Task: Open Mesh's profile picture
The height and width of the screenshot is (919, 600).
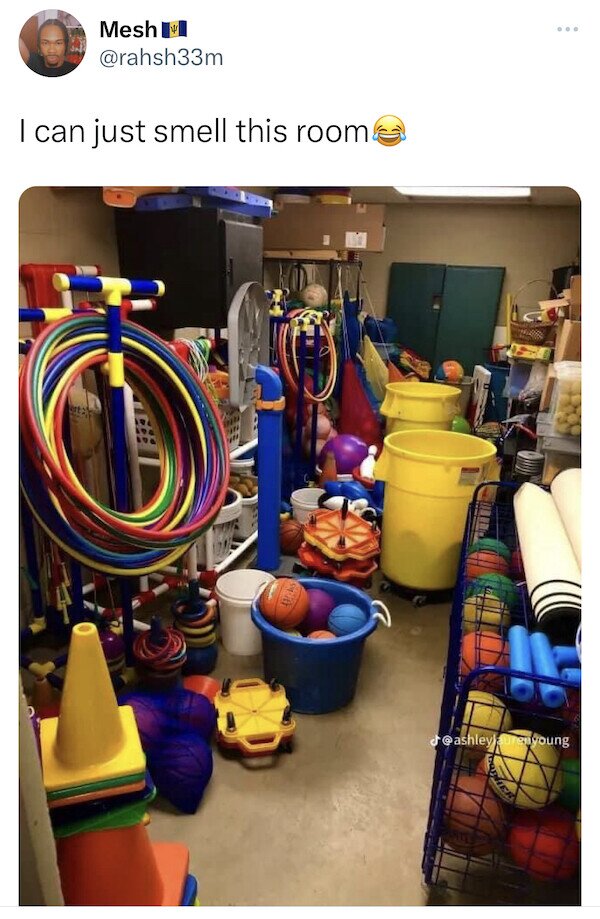Action: (x=52, y=43)
